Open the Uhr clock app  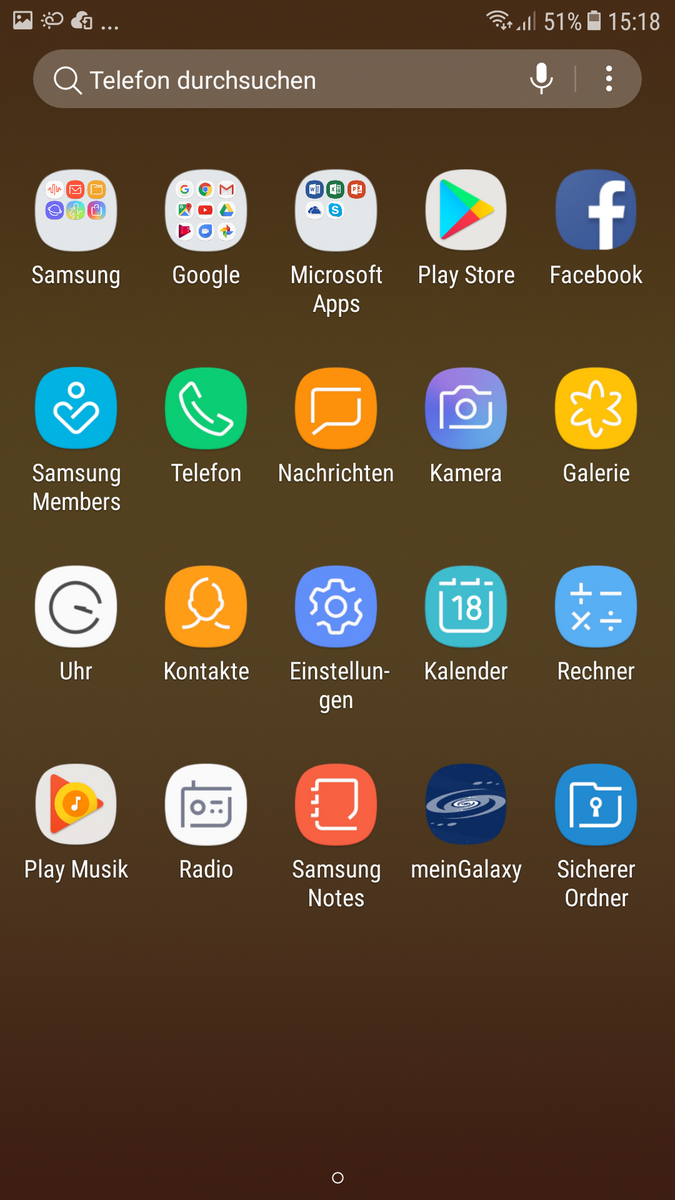coord(76,606)
